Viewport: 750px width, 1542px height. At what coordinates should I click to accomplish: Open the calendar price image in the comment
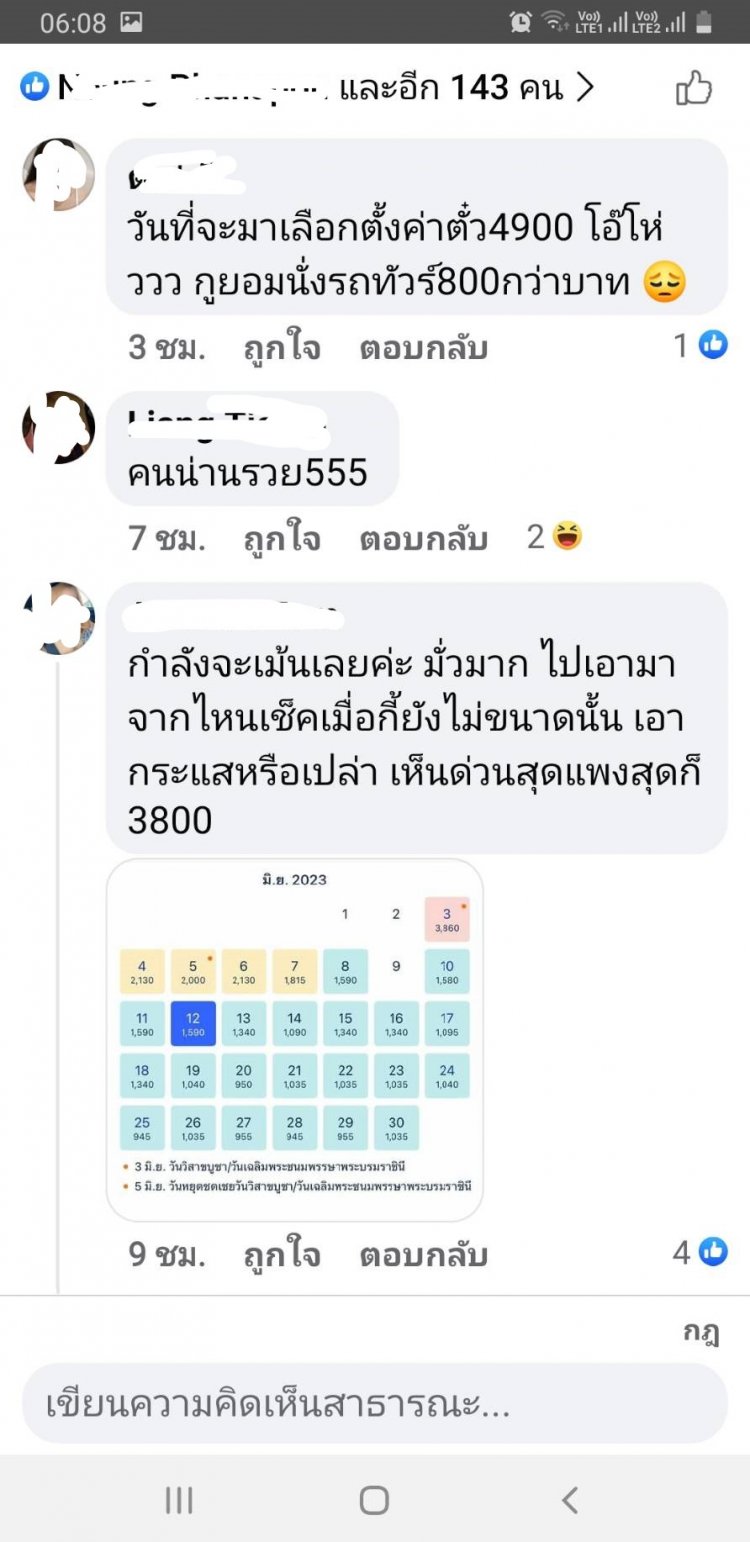[x=295, y=1040]
